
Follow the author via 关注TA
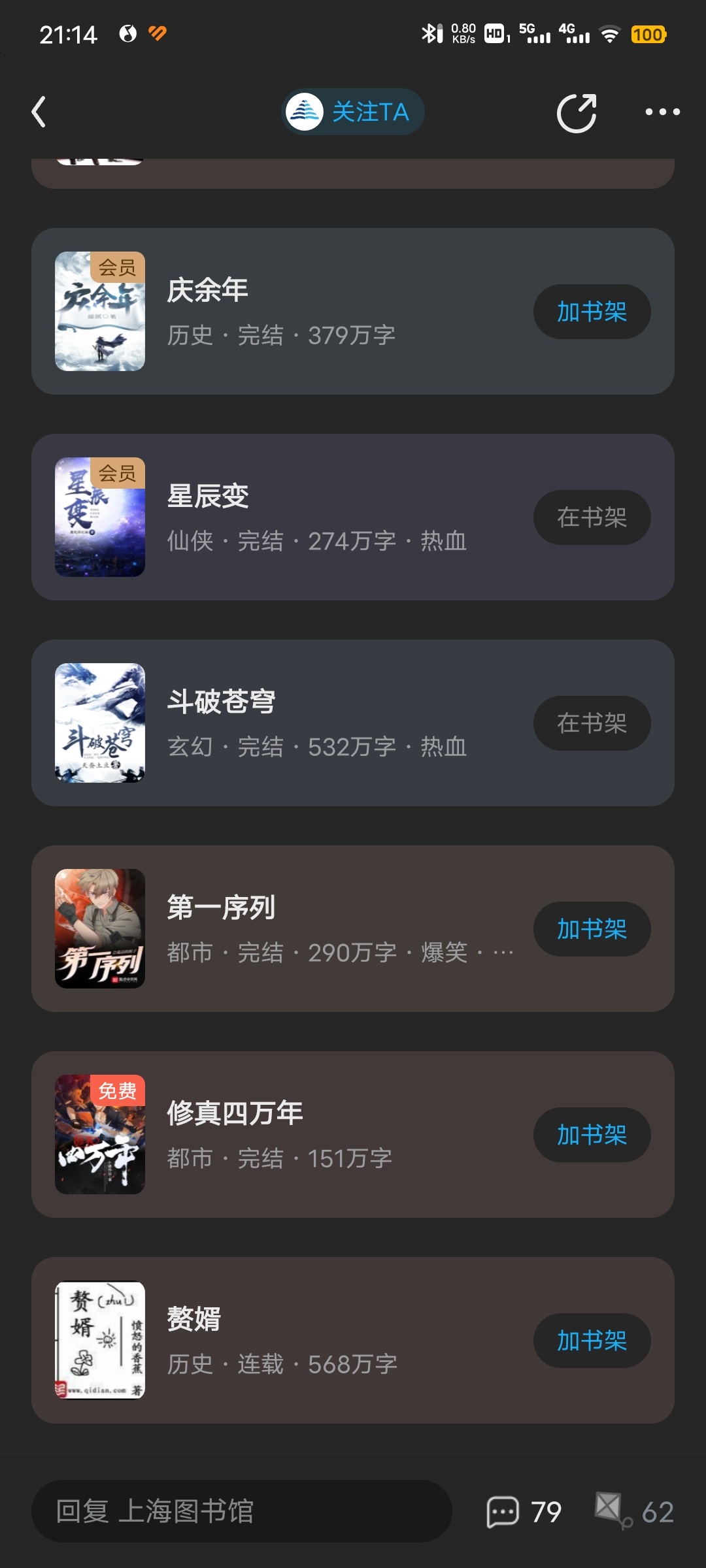coord(353,112)
